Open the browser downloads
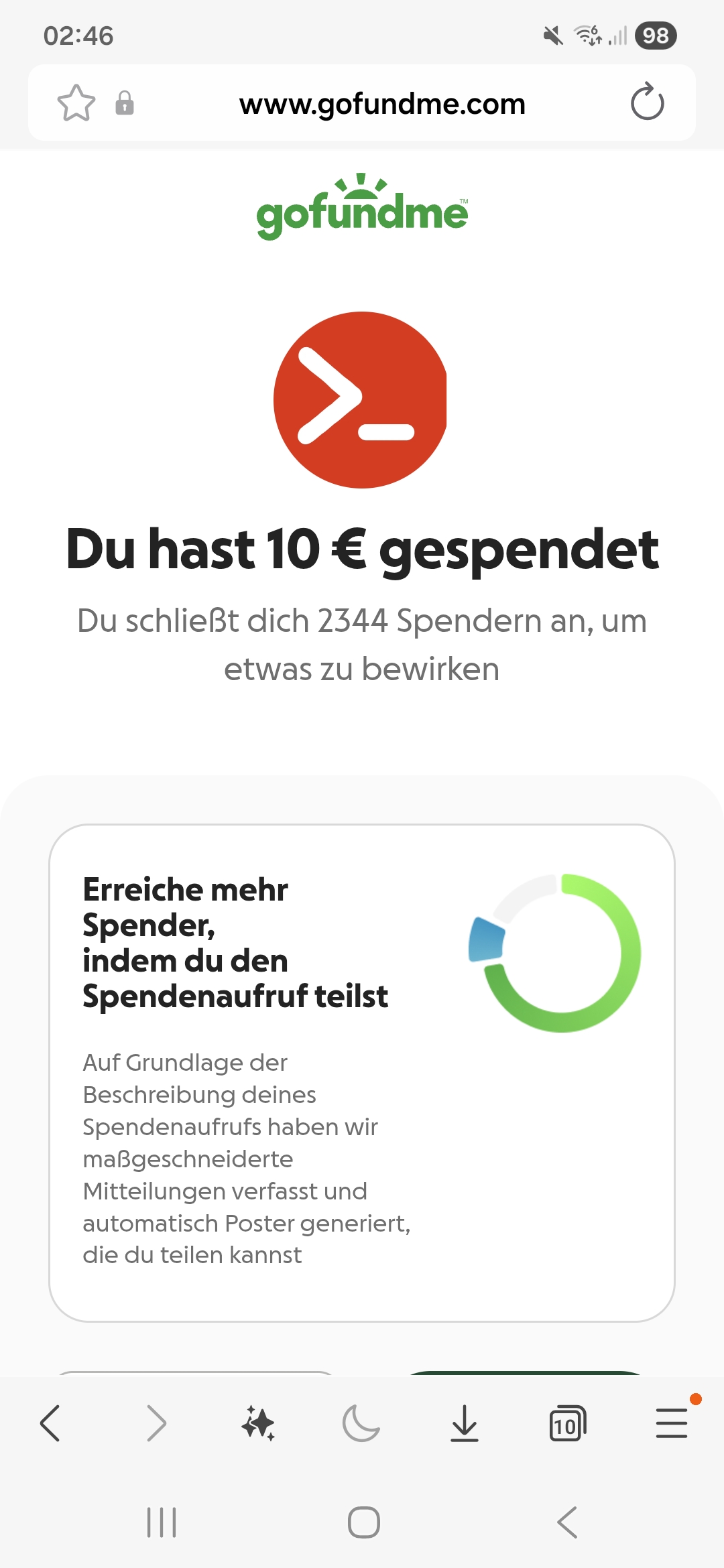Image resolution: width=724 pixels, height=1568 pixels. pyautogui.click(x=464, y=1423)
